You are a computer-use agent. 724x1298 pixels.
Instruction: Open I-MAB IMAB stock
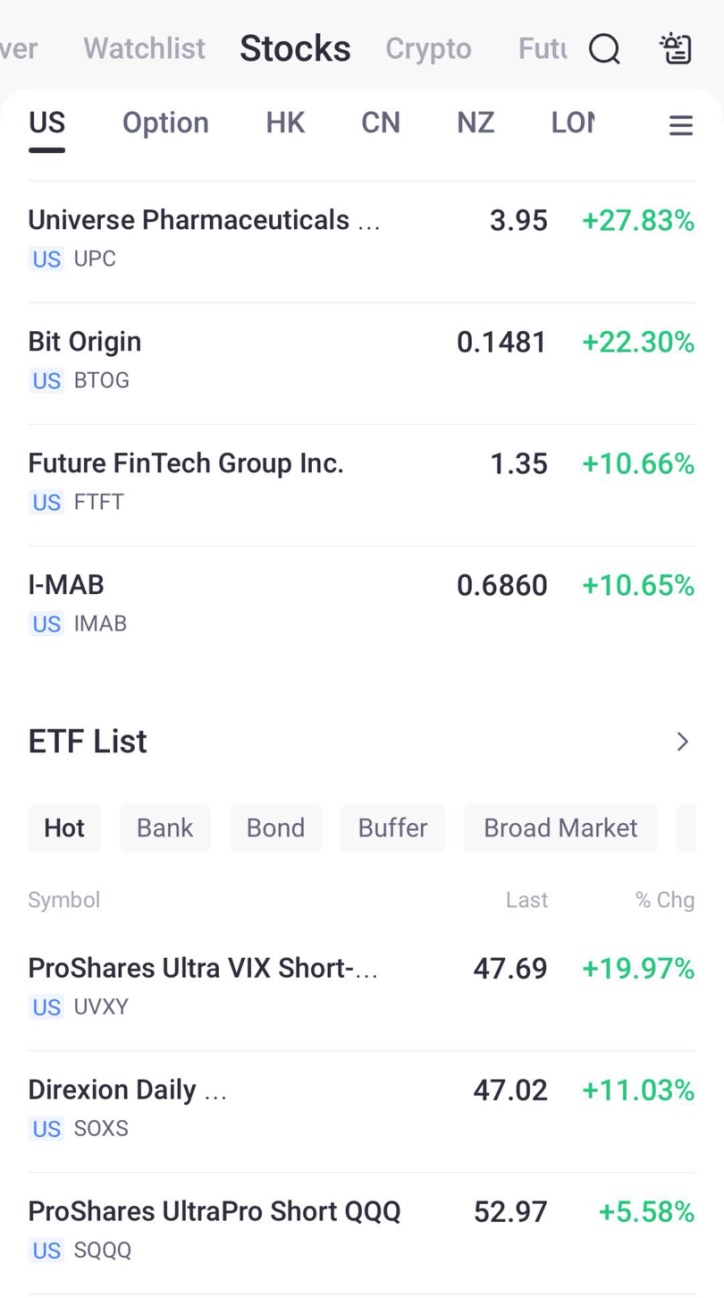click(361, 606)
